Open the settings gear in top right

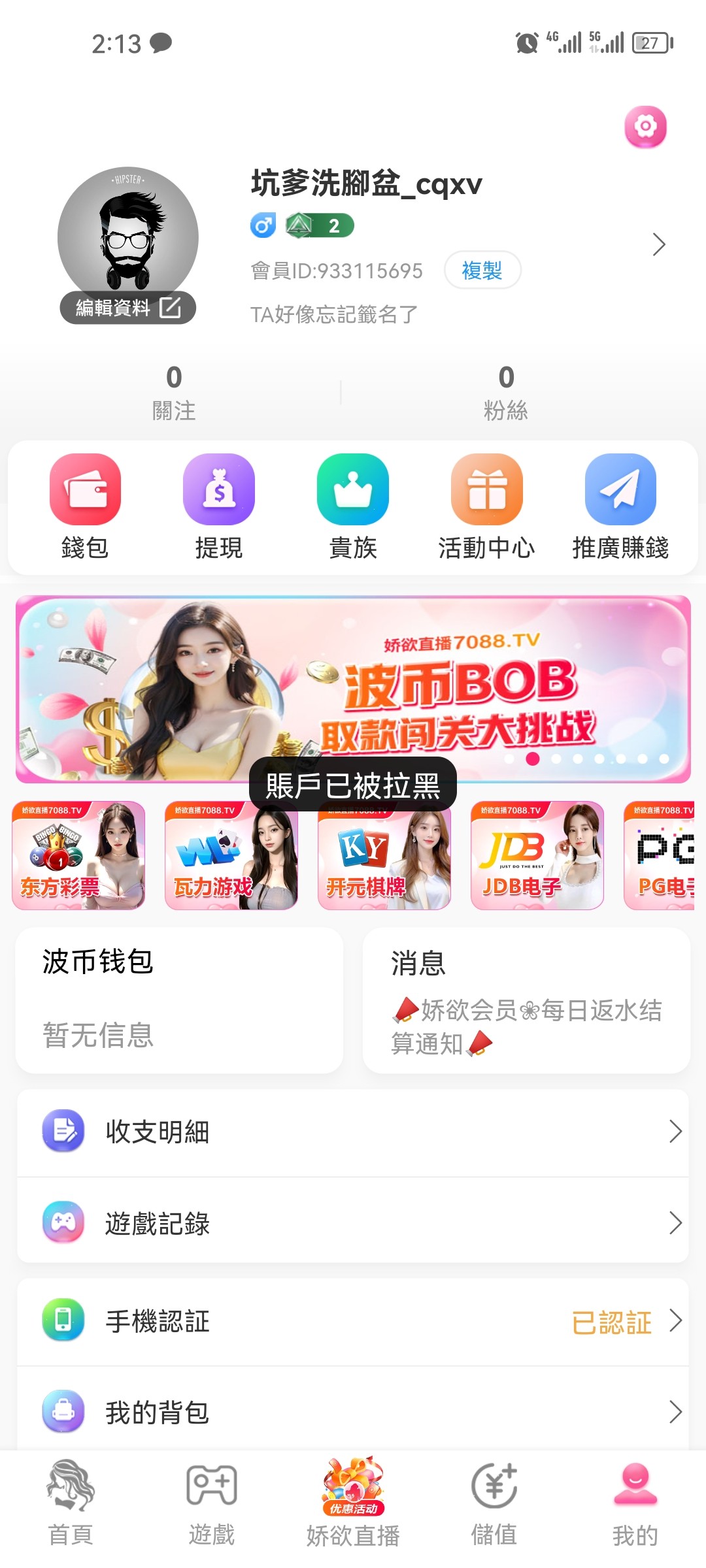pyautogui.click(x=646, y=127)
